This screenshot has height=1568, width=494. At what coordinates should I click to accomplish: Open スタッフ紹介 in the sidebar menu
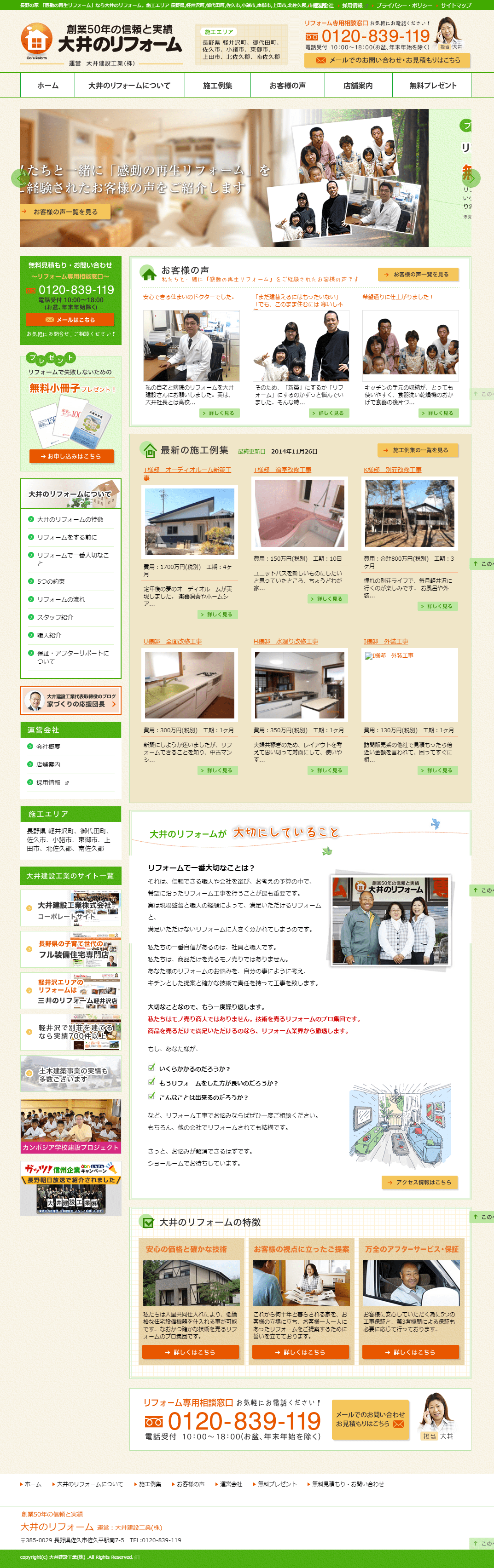tap(55, 617)
